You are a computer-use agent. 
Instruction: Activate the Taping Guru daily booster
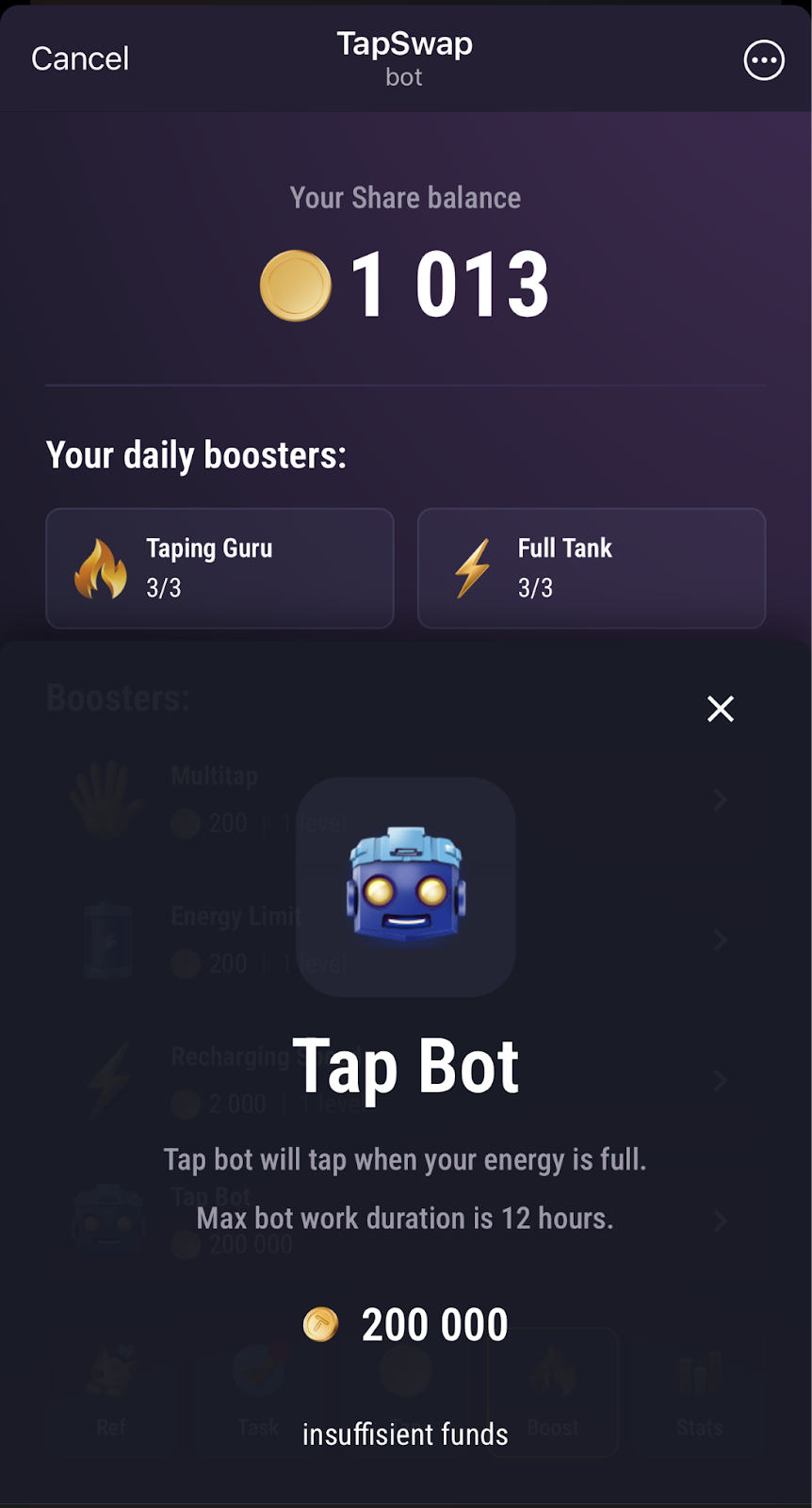coord(219,568)
